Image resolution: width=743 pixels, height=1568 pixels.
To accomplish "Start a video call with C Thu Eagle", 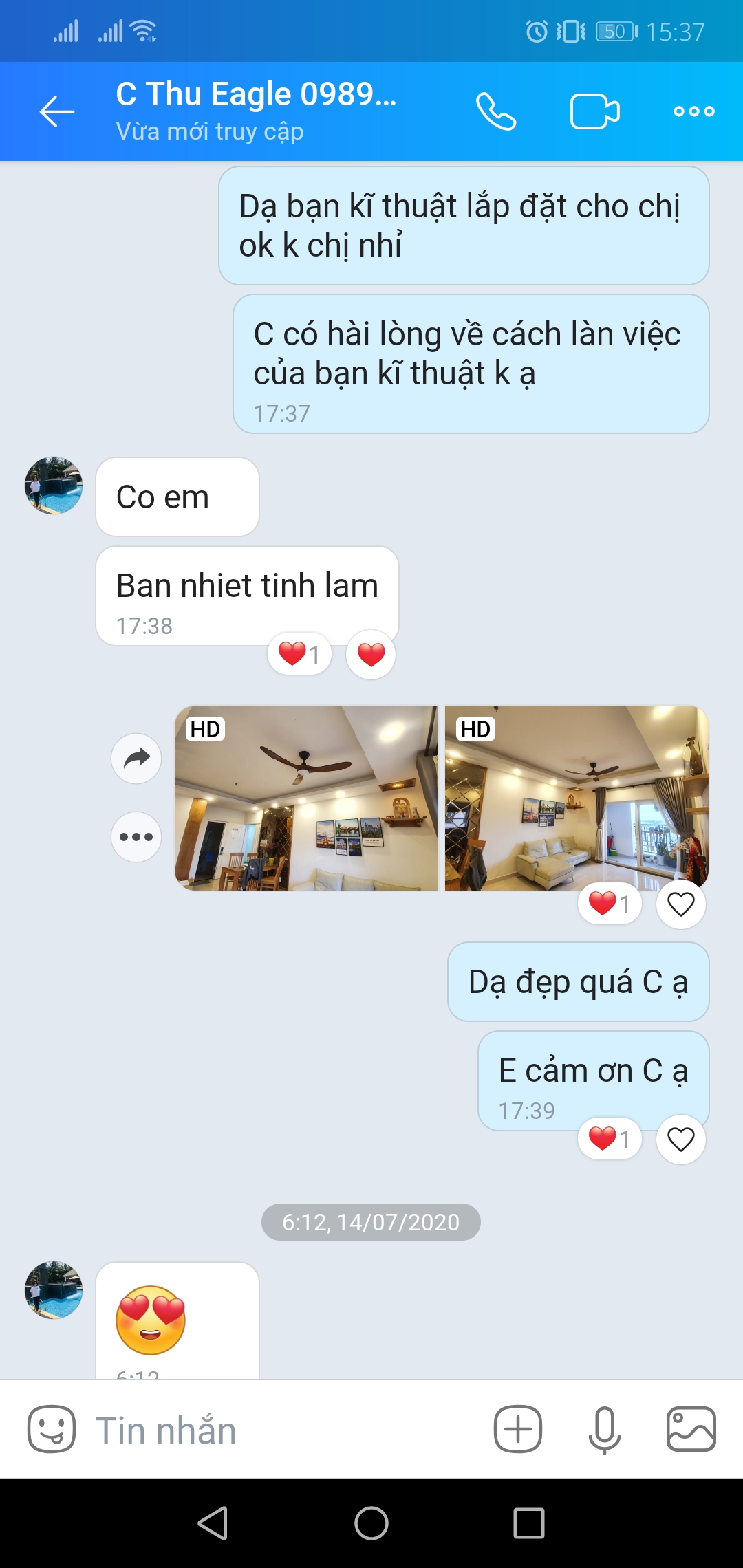I will click(x=594, y=111).
